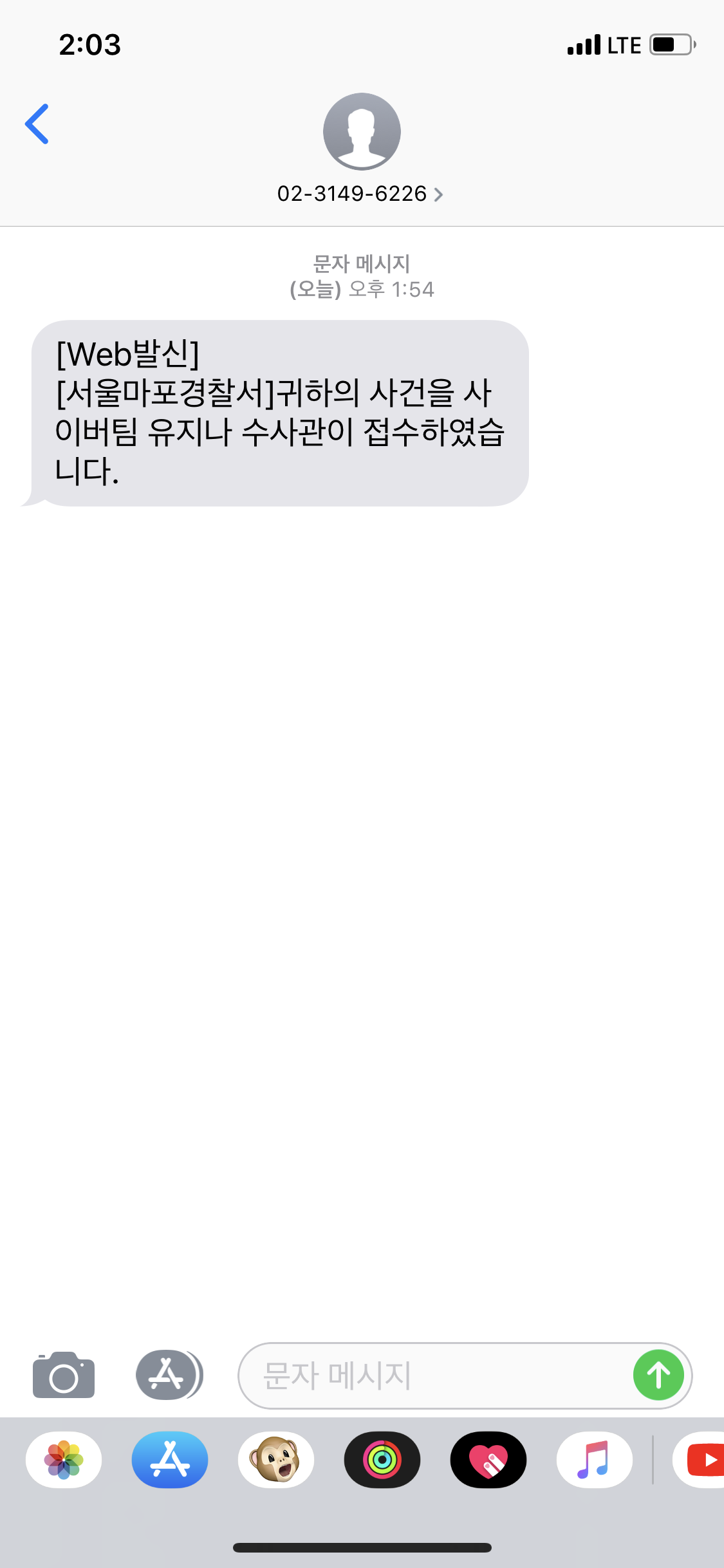Open contact details for 02-3149-6226

click(360, 194)
